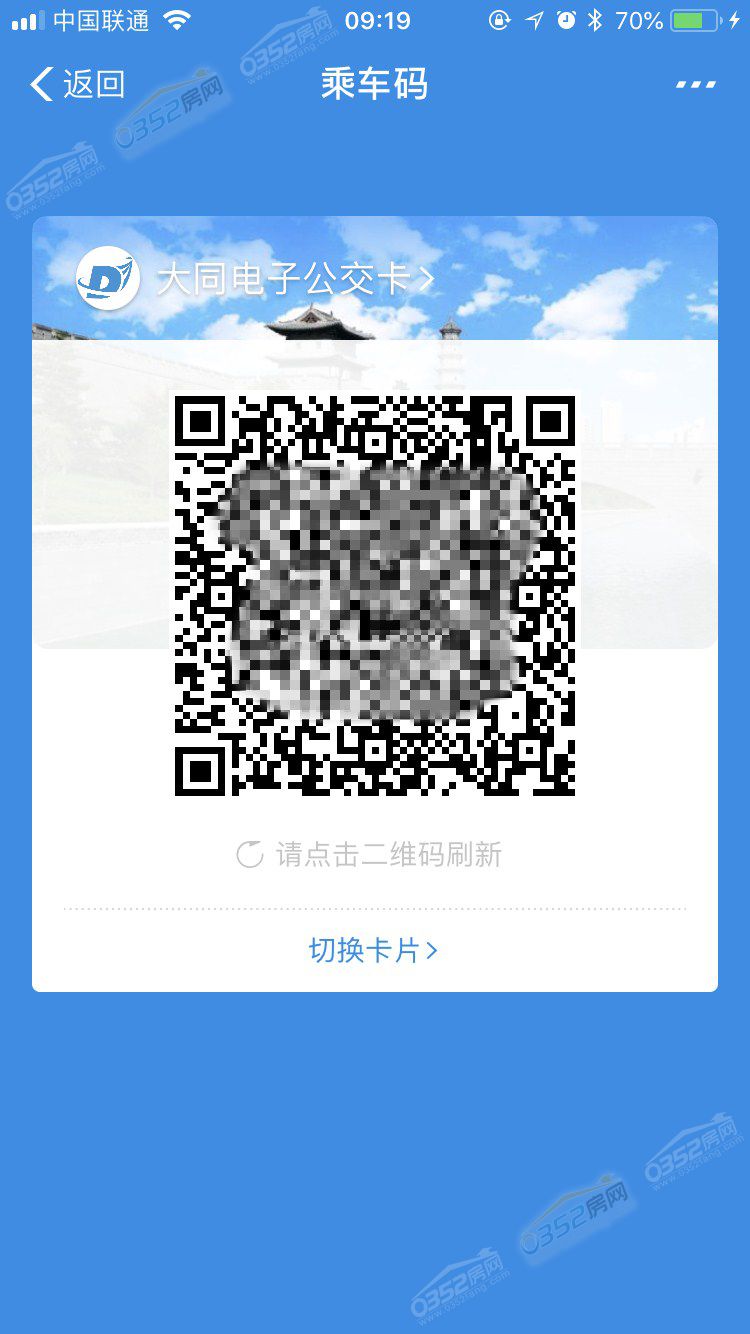Select 切换卡片 to switch cards

373,950
